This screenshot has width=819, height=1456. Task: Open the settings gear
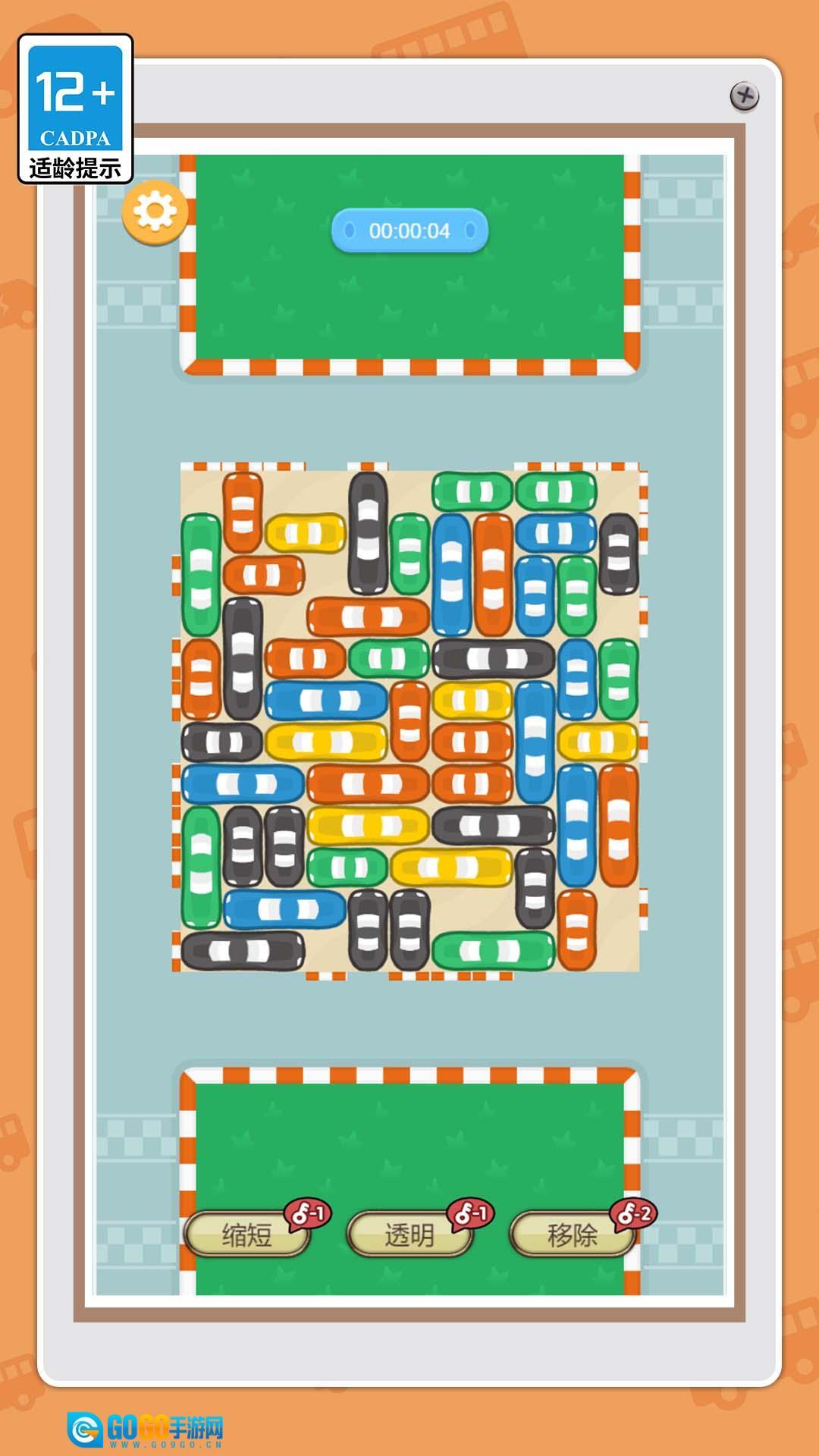tap(155, 212)
